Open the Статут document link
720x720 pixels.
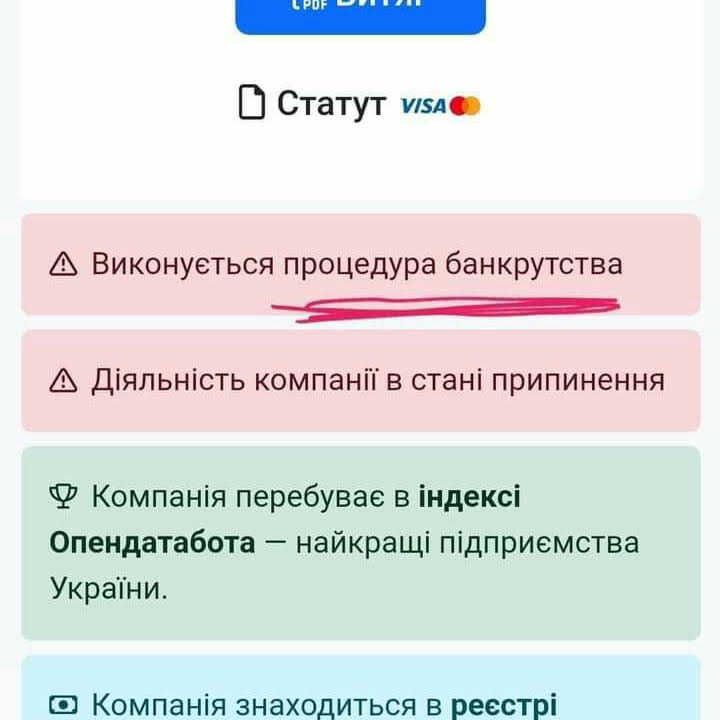point(330,104)
